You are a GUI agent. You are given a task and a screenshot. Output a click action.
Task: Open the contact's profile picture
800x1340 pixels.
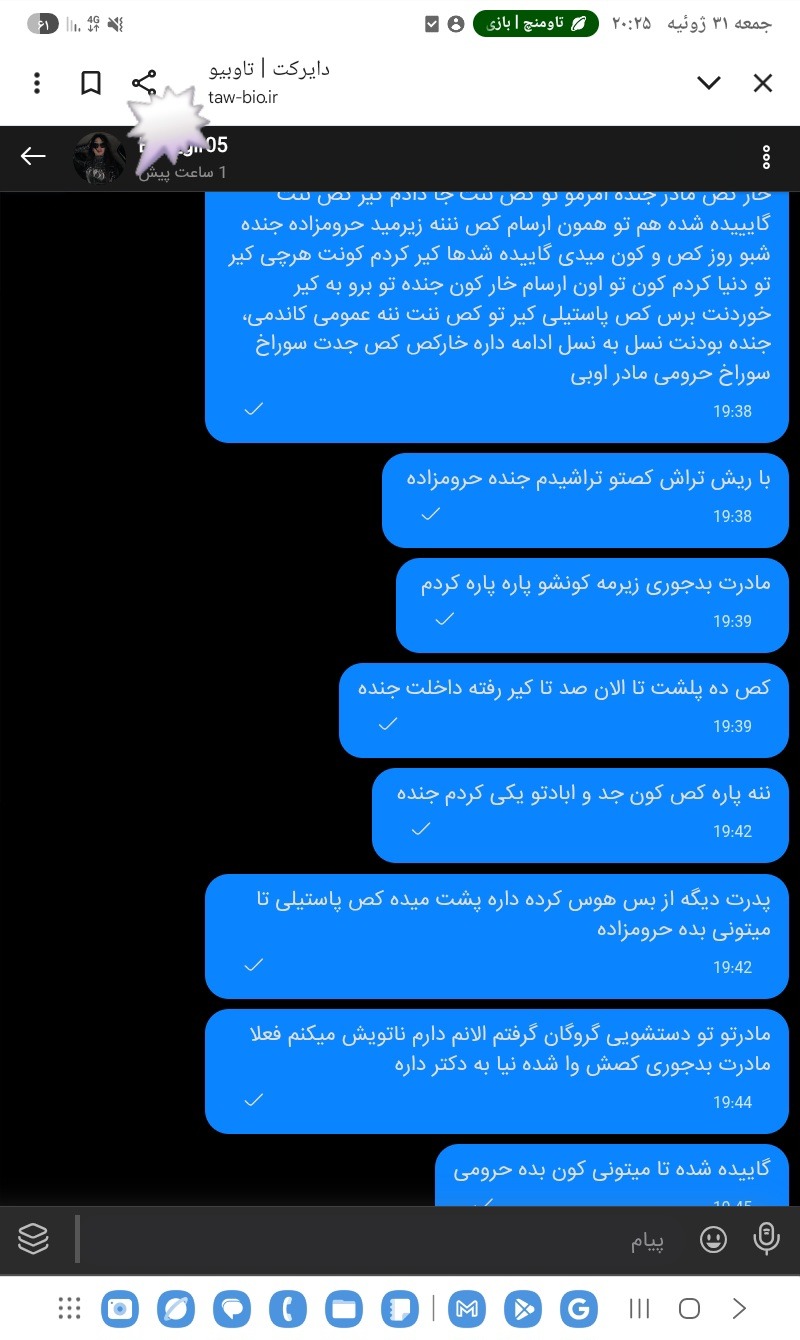(100, 157)
